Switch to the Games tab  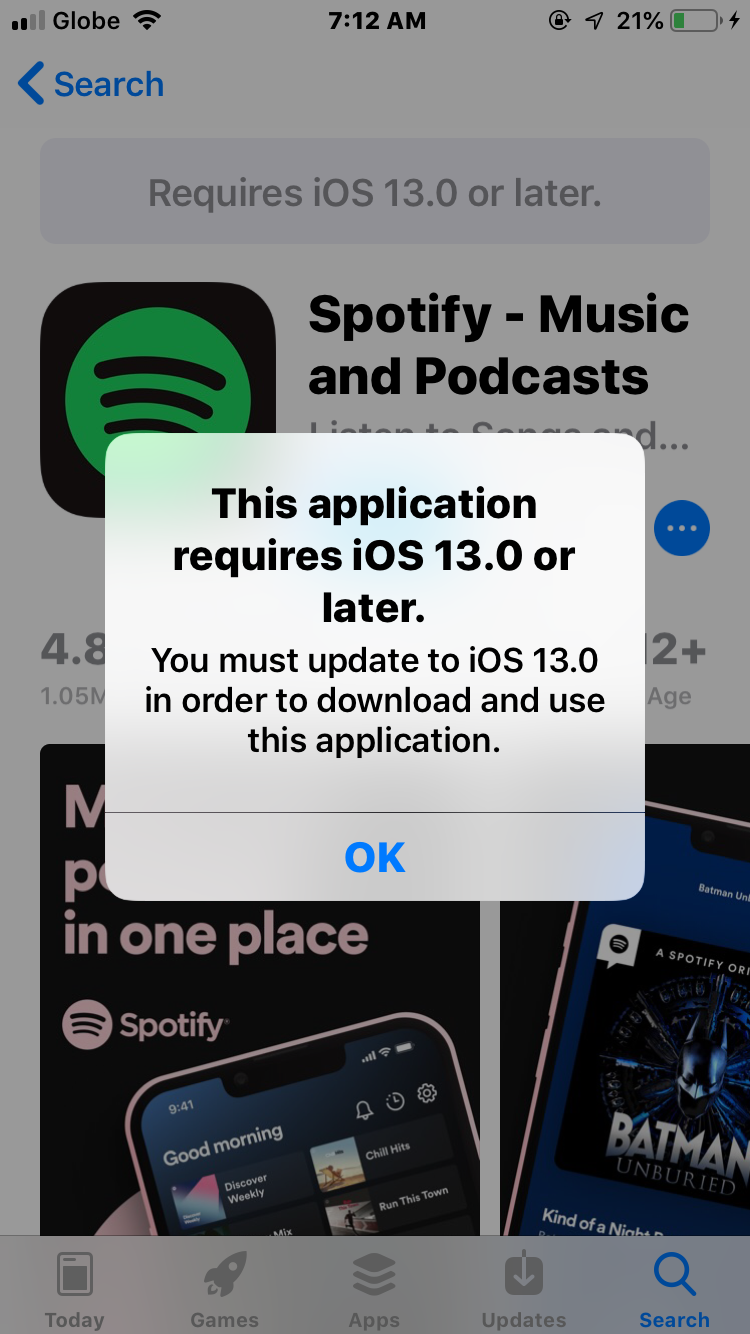(224, 1288)
